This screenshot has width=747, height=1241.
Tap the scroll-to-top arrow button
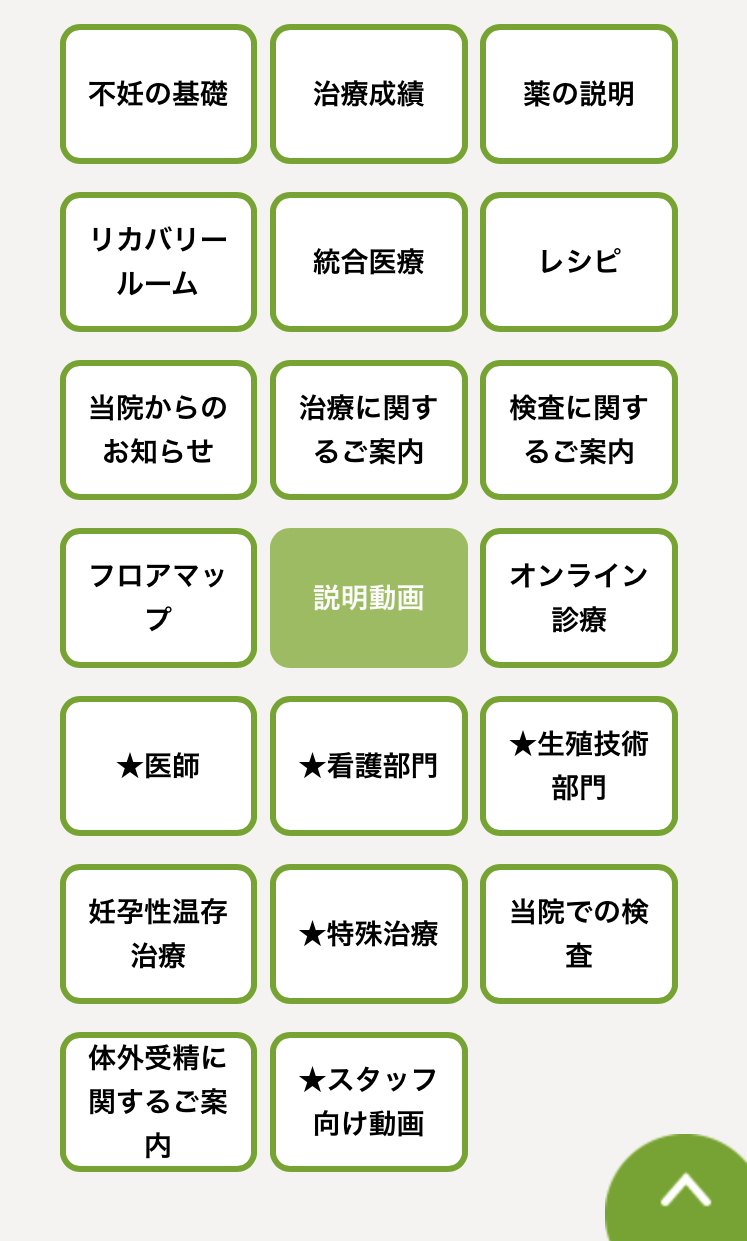tap(685, 1190)
